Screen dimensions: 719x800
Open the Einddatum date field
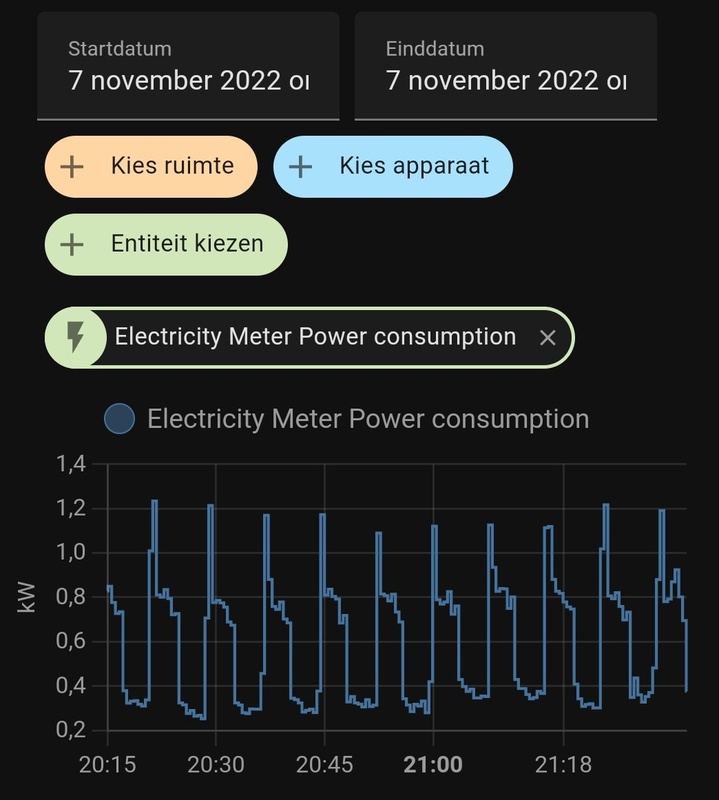(x=505, y=67)
